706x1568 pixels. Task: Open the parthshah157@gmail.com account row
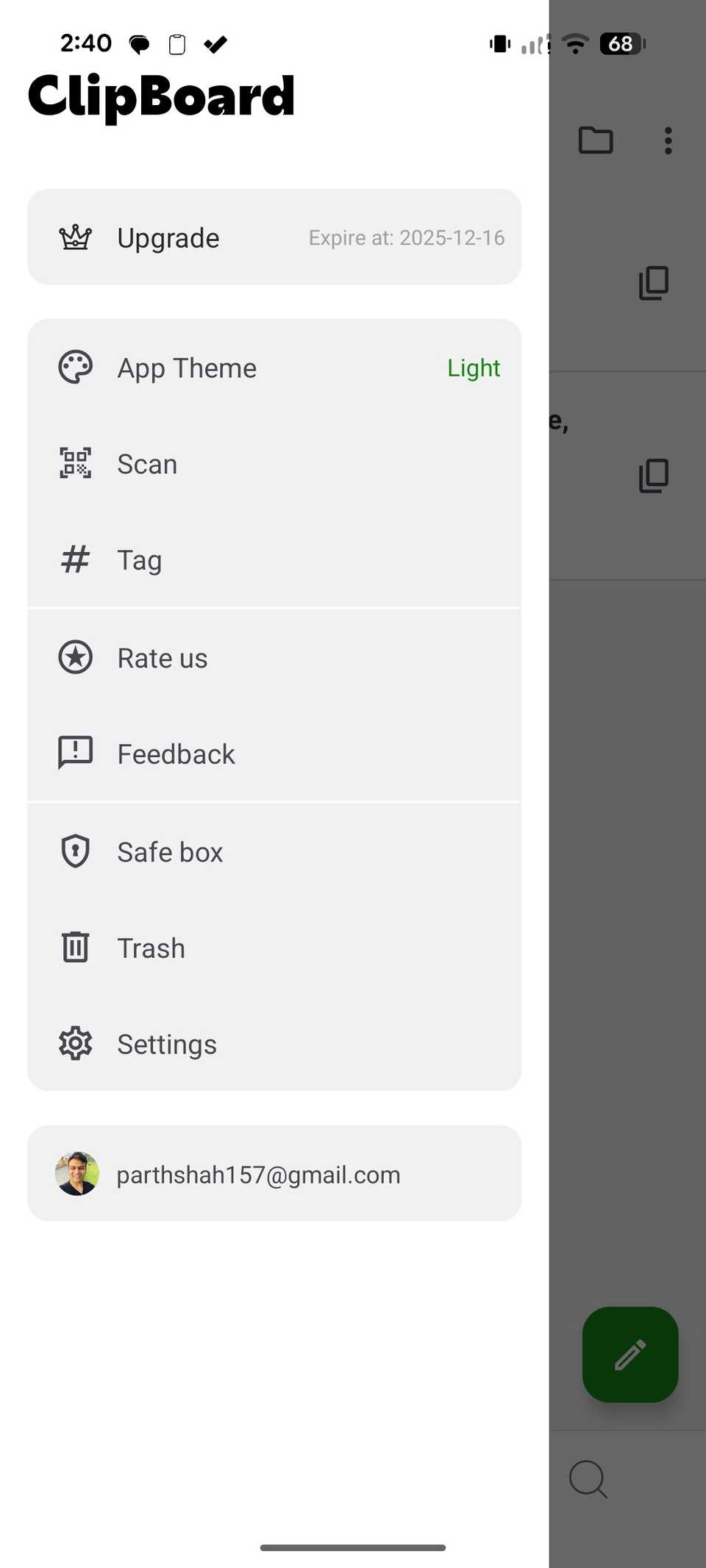274,1174
